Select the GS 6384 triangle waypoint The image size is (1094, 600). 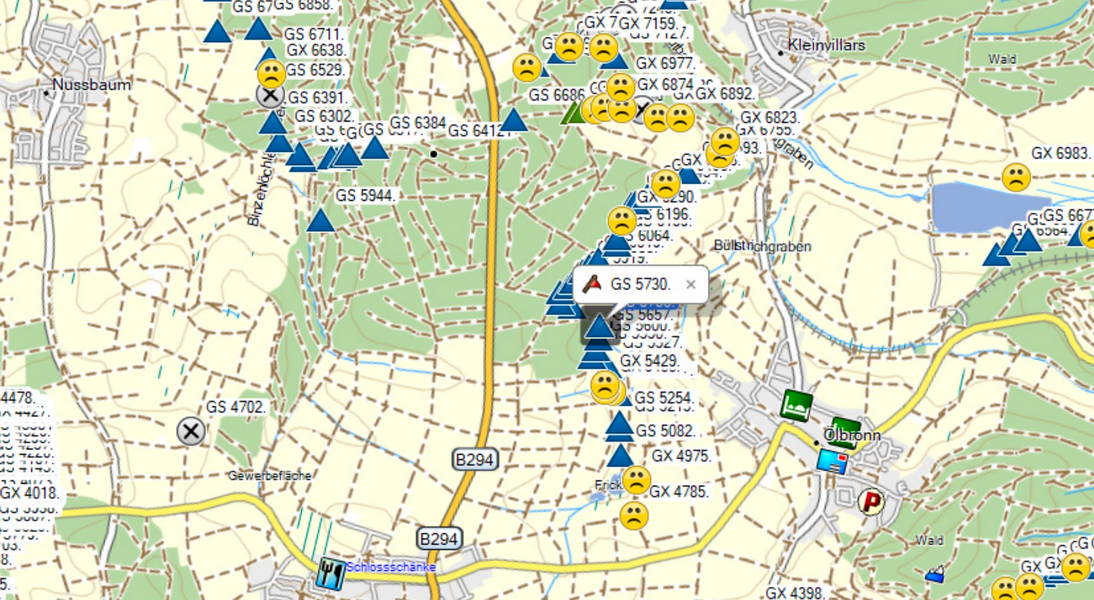374,148
